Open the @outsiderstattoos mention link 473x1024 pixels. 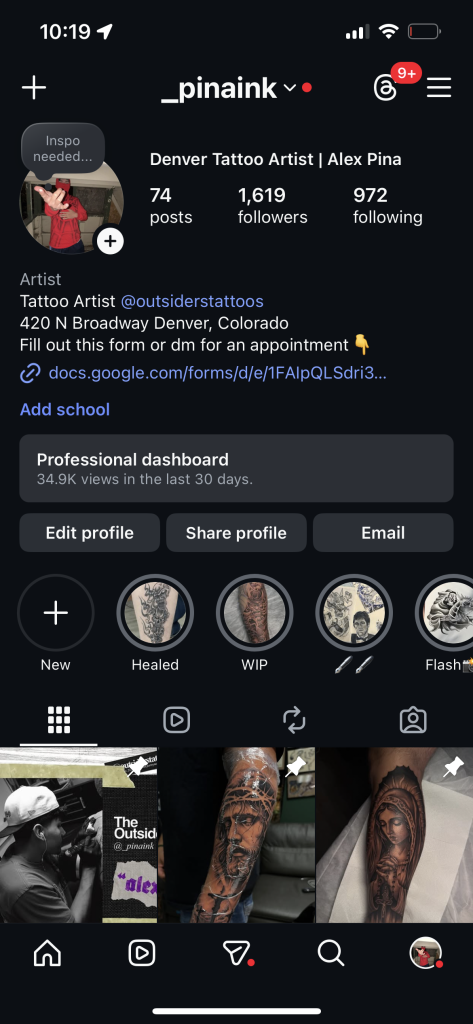pos(192,301)
